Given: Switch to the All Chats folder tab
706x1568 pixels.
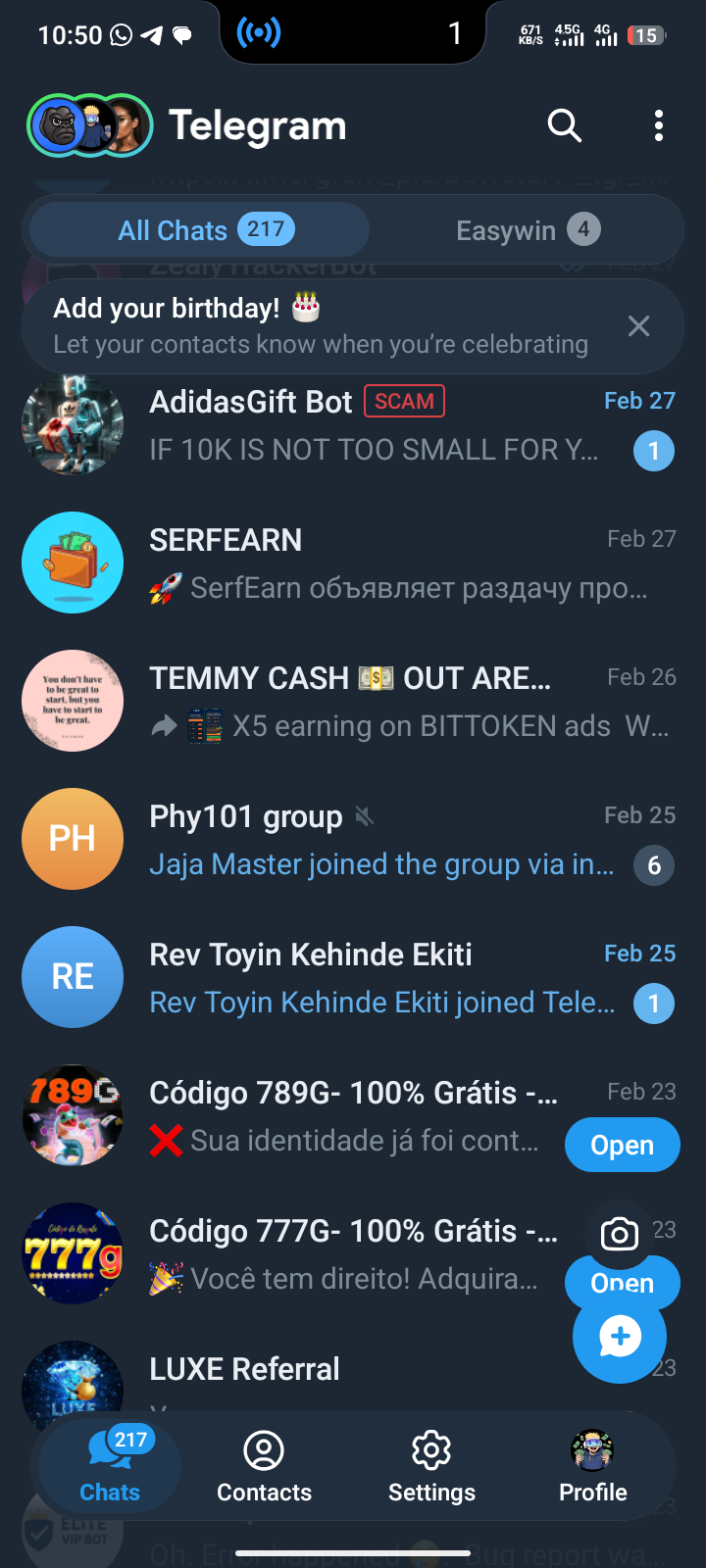Looking at the screenshot, I should click(x=200, y=230).
